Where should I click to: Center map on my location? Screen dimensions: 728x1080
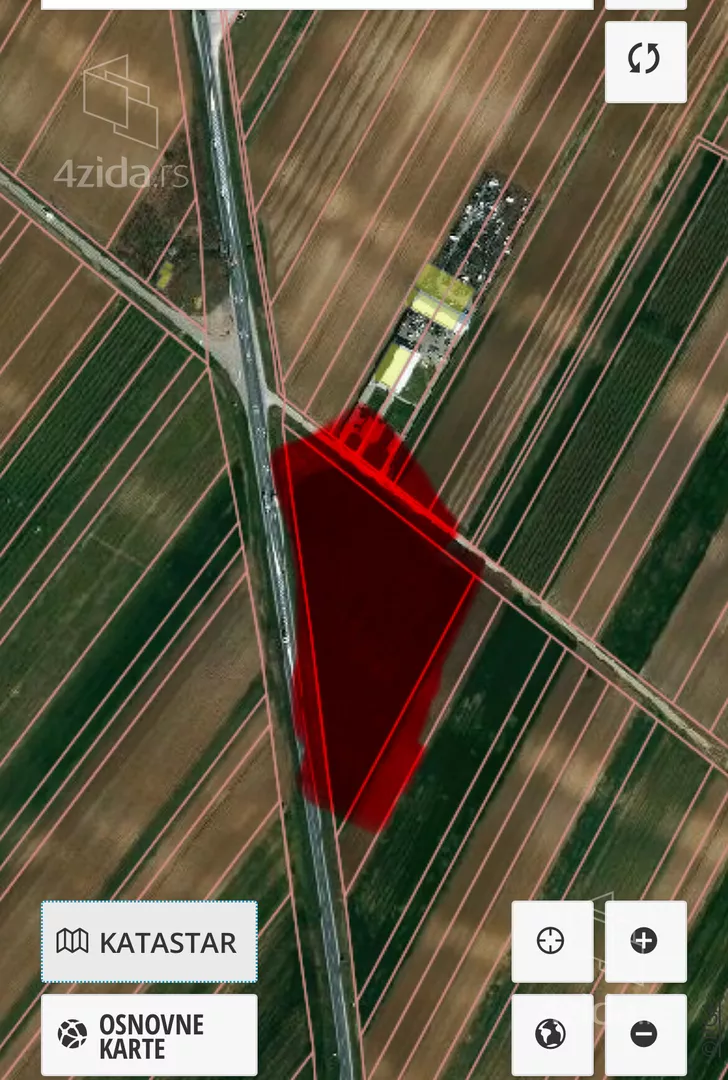click(x=551, y=941)
